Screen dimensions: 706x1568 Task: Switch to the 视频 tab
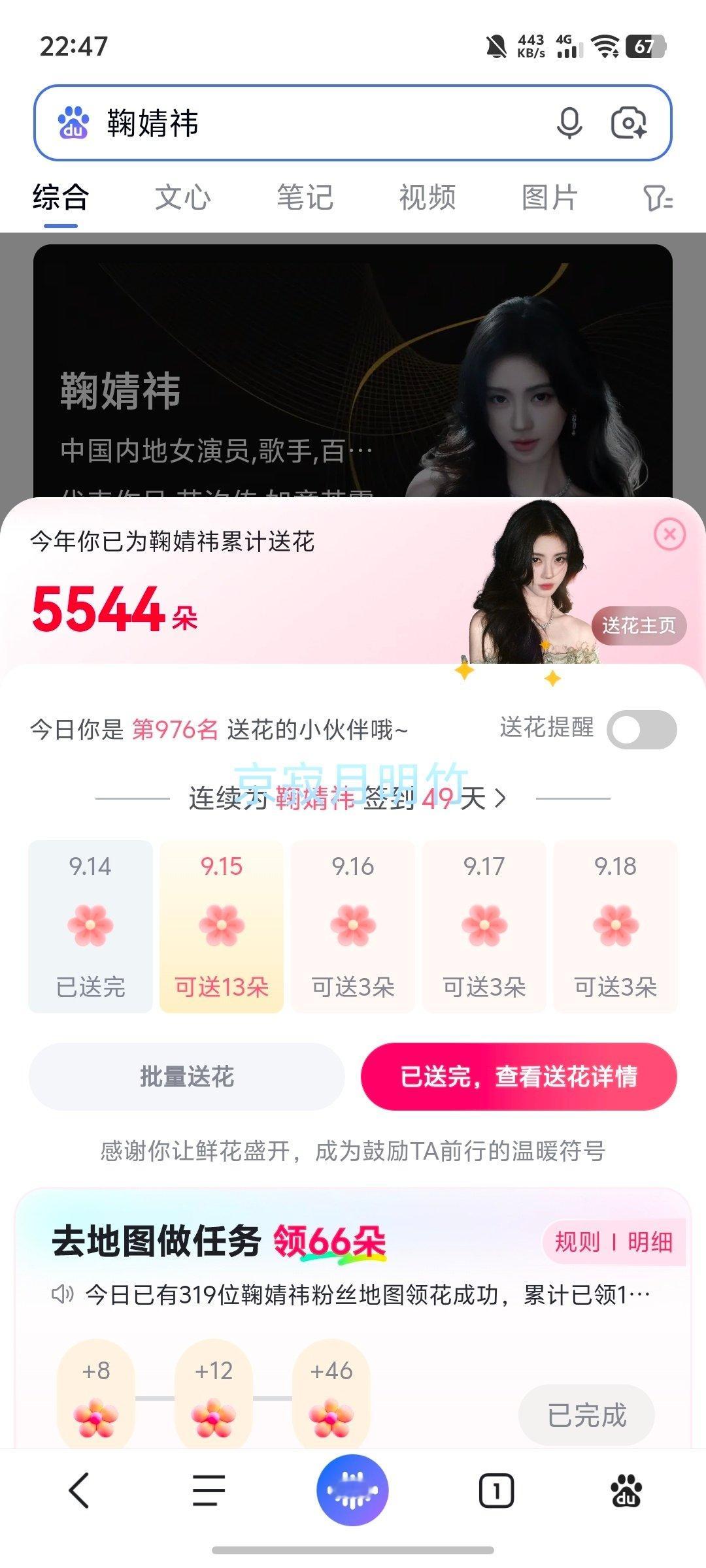click(428, 197)
